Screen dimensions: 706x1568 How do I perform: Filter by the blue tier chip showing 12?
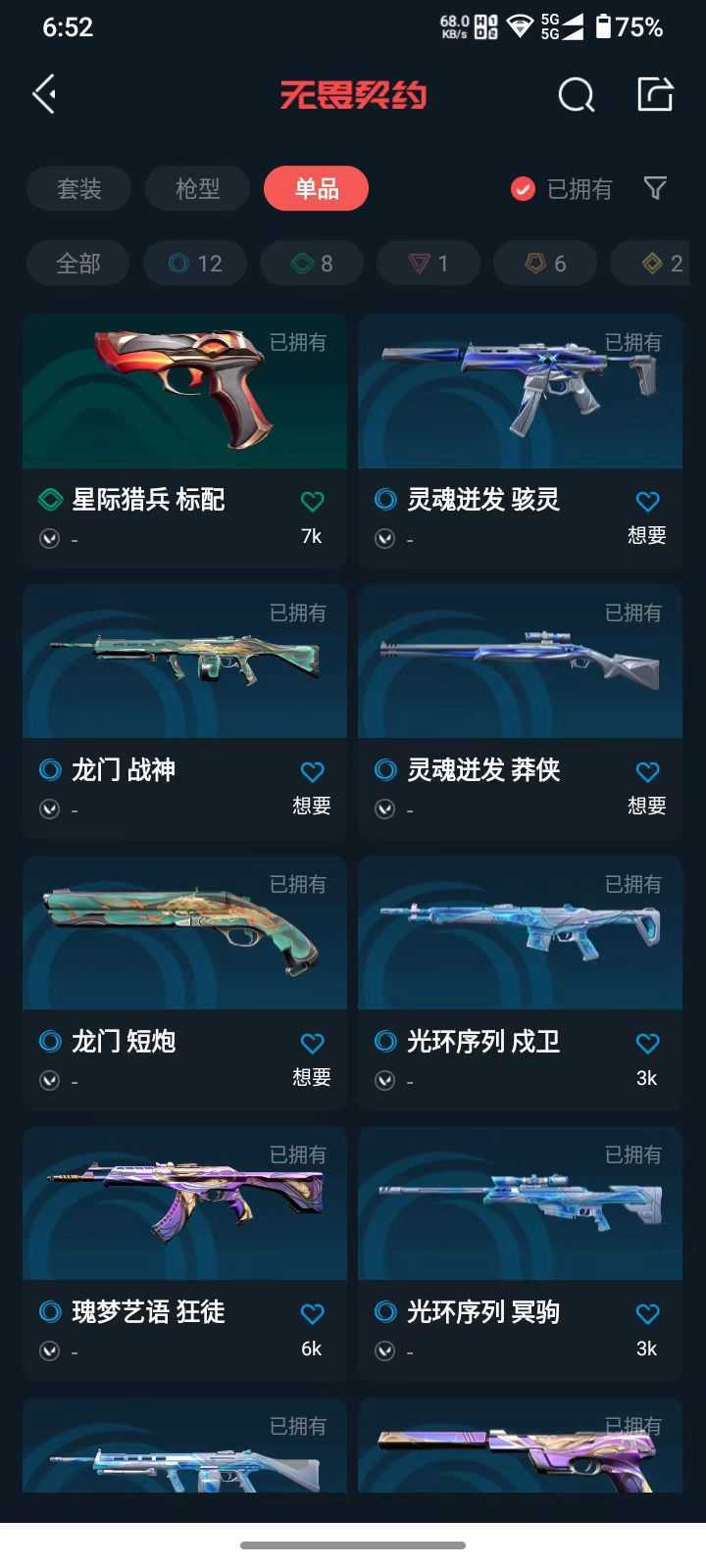(195, 263)
